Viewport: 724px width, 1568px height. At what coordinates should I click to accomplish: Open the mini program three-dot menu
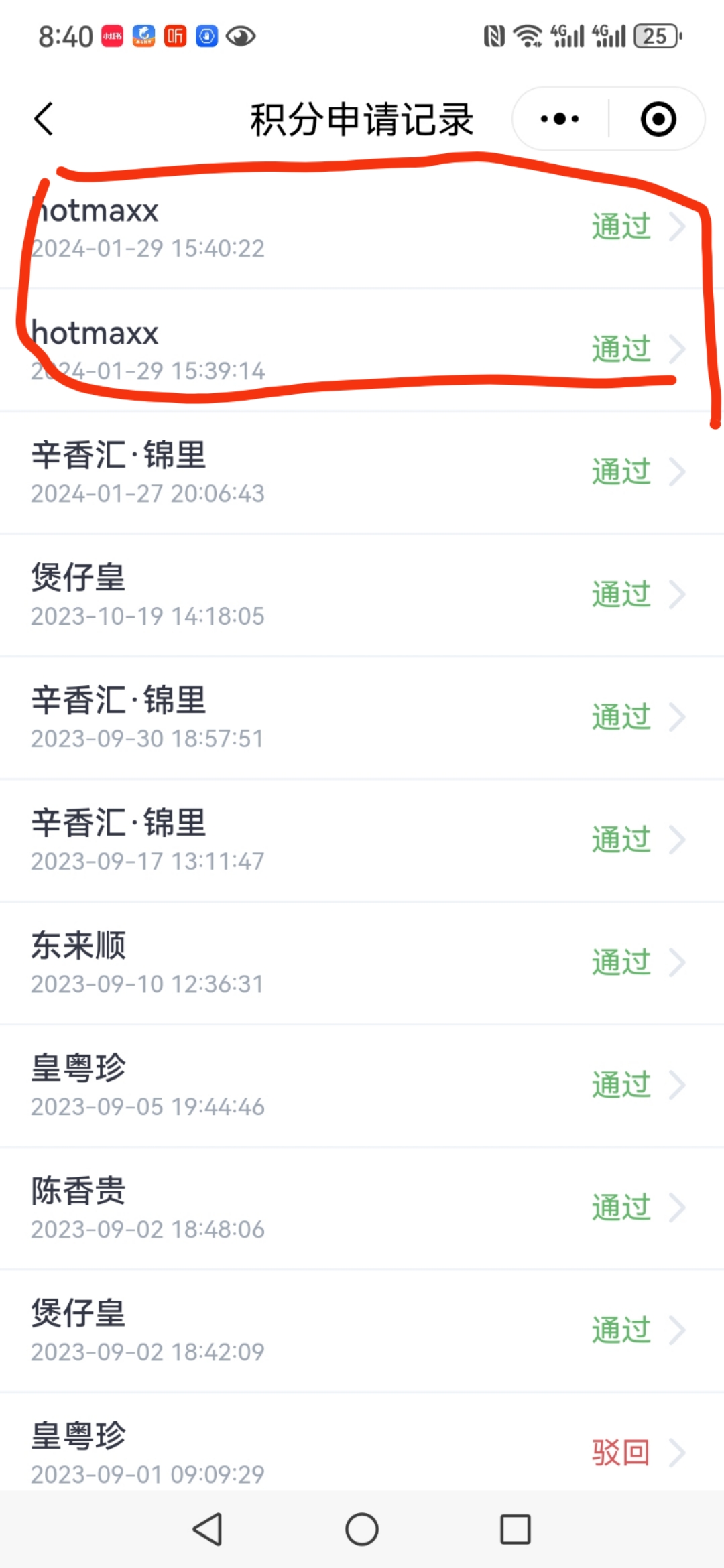pos(560,119)
